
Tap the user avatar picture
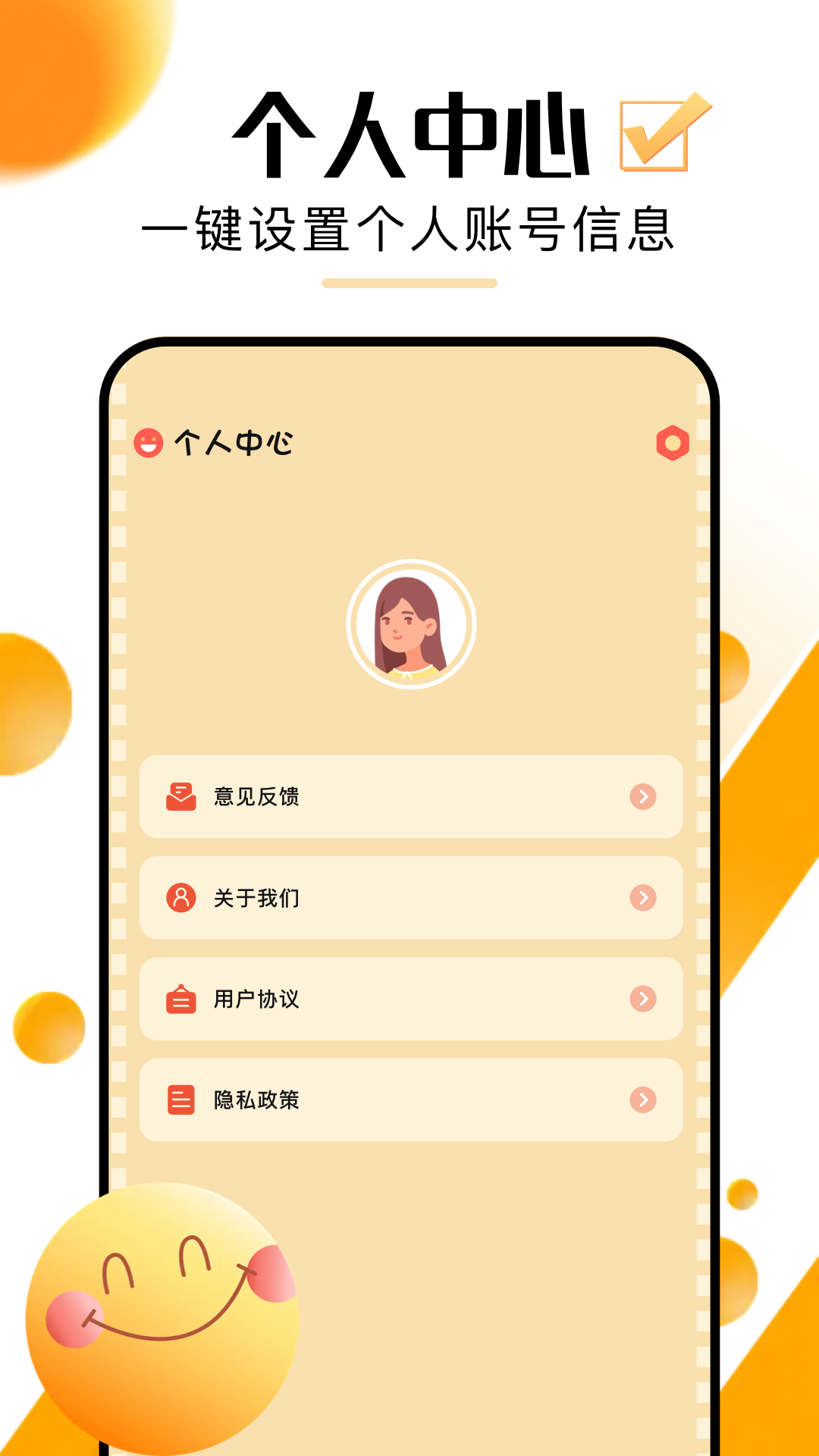coord(409,625)
